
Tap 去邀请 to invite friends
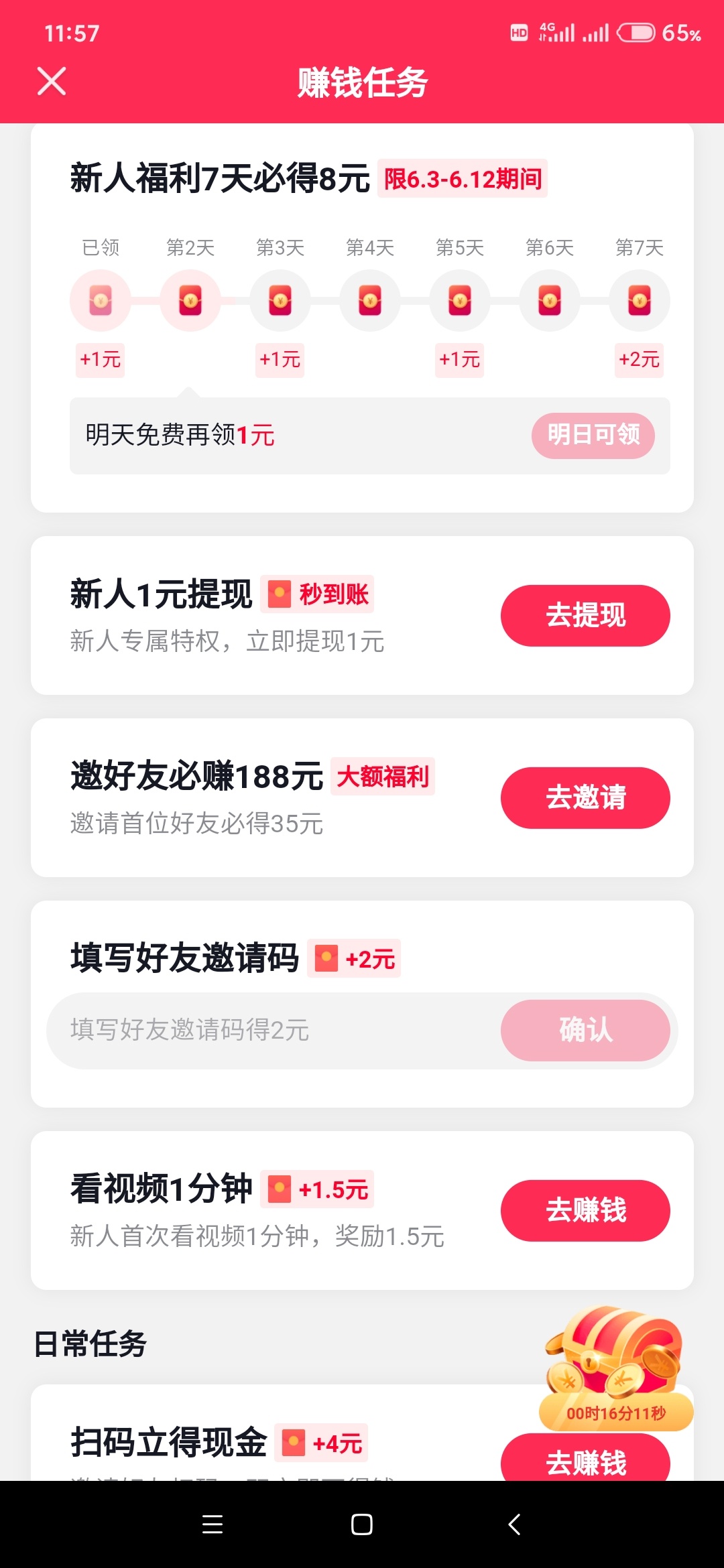click(x=585, y=797)
